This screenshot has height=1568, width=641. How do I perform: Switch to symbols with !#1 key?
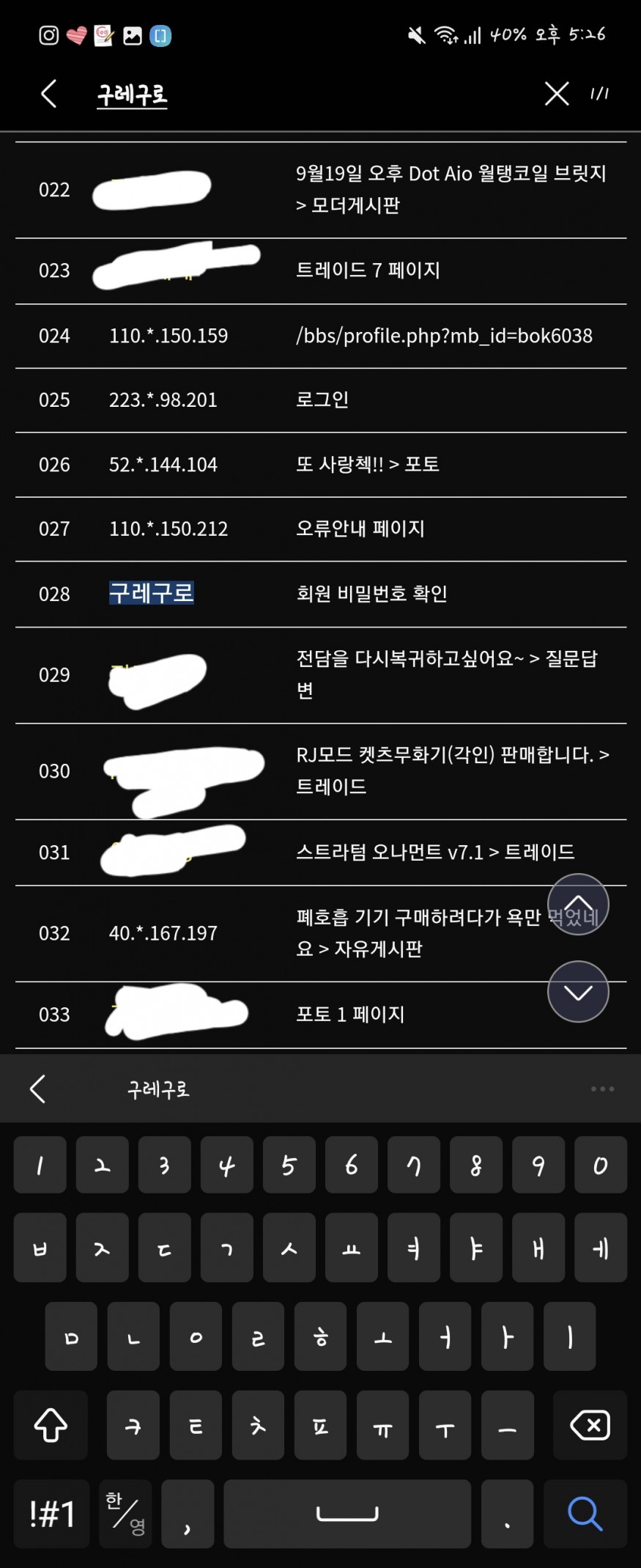(x=51, y=1513)
